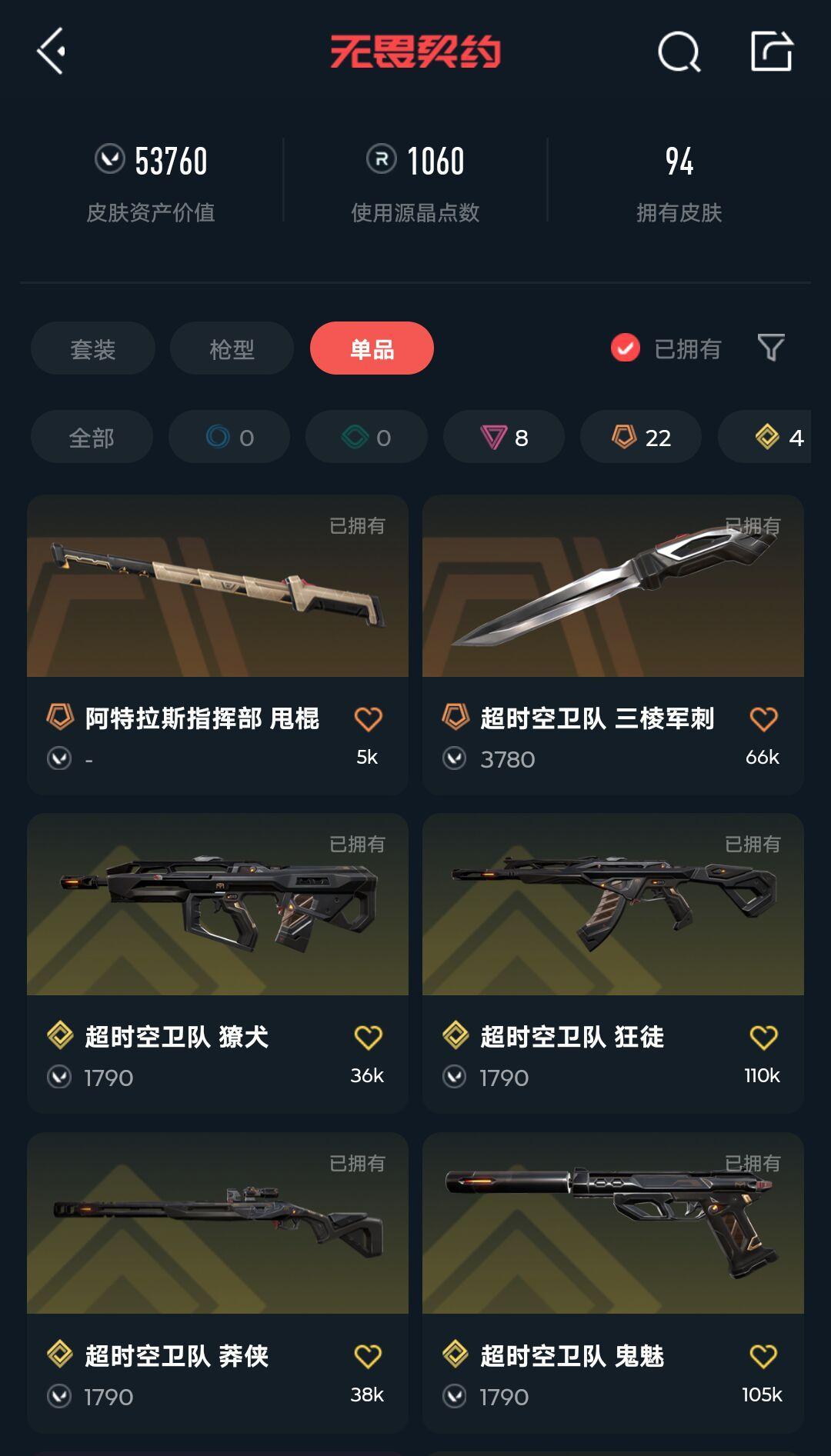831x1456 pixels.
Task: Open the 超时空卫队 三棱军刺 skin card
Action: [613, 645]
